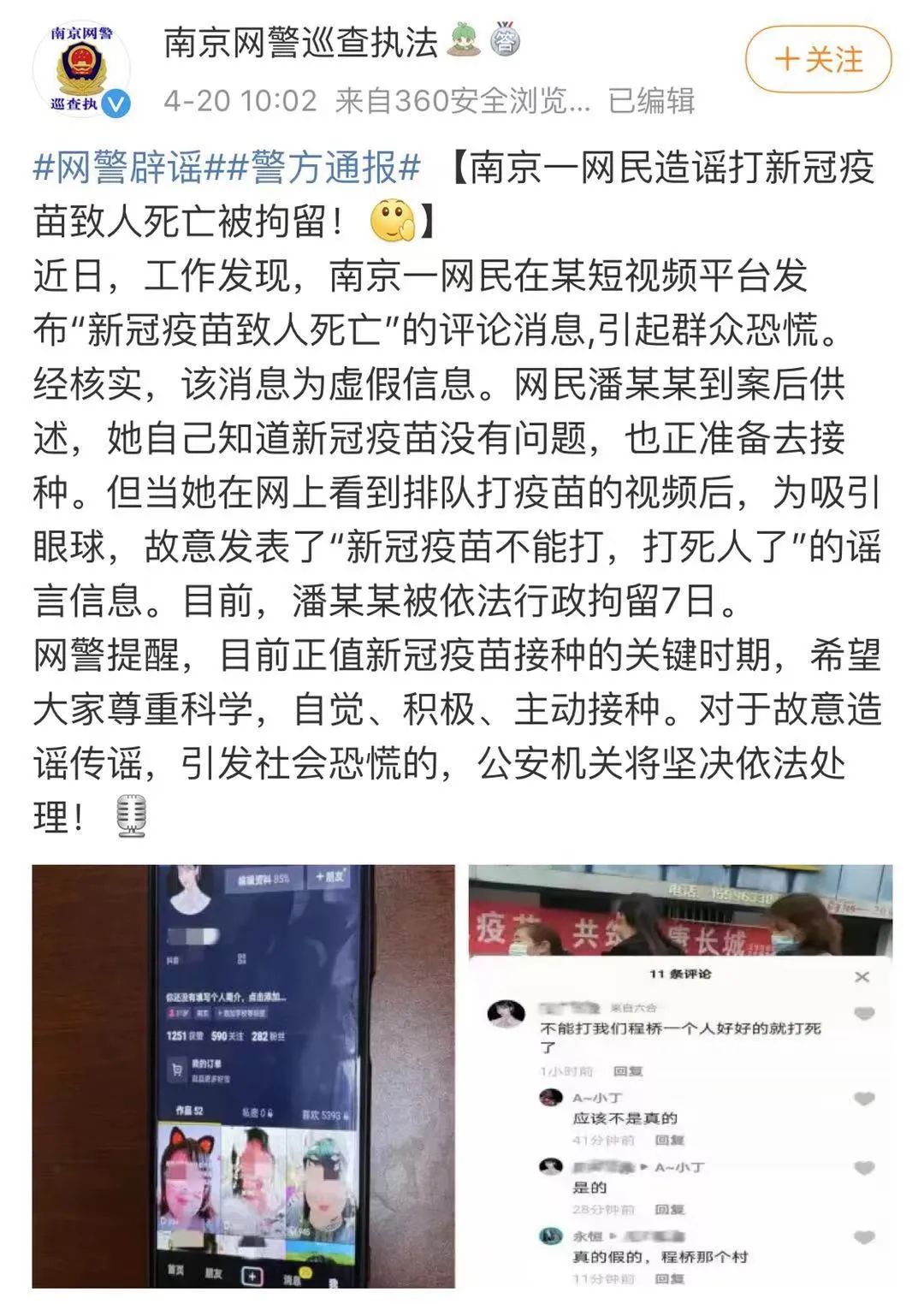
Task: Open the 南京网警巡查执法 username
Action: [x=300, y=42]
